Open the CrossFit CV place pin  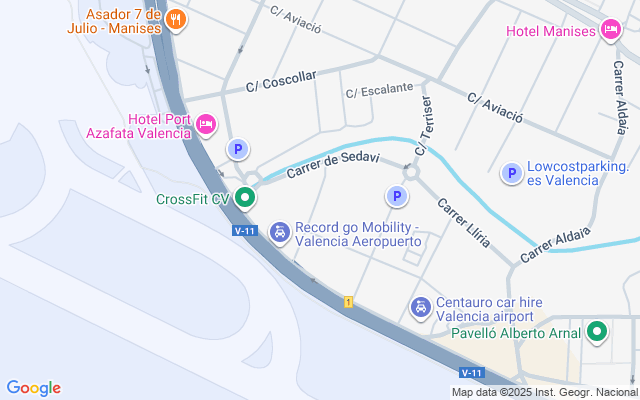(245, 198)
